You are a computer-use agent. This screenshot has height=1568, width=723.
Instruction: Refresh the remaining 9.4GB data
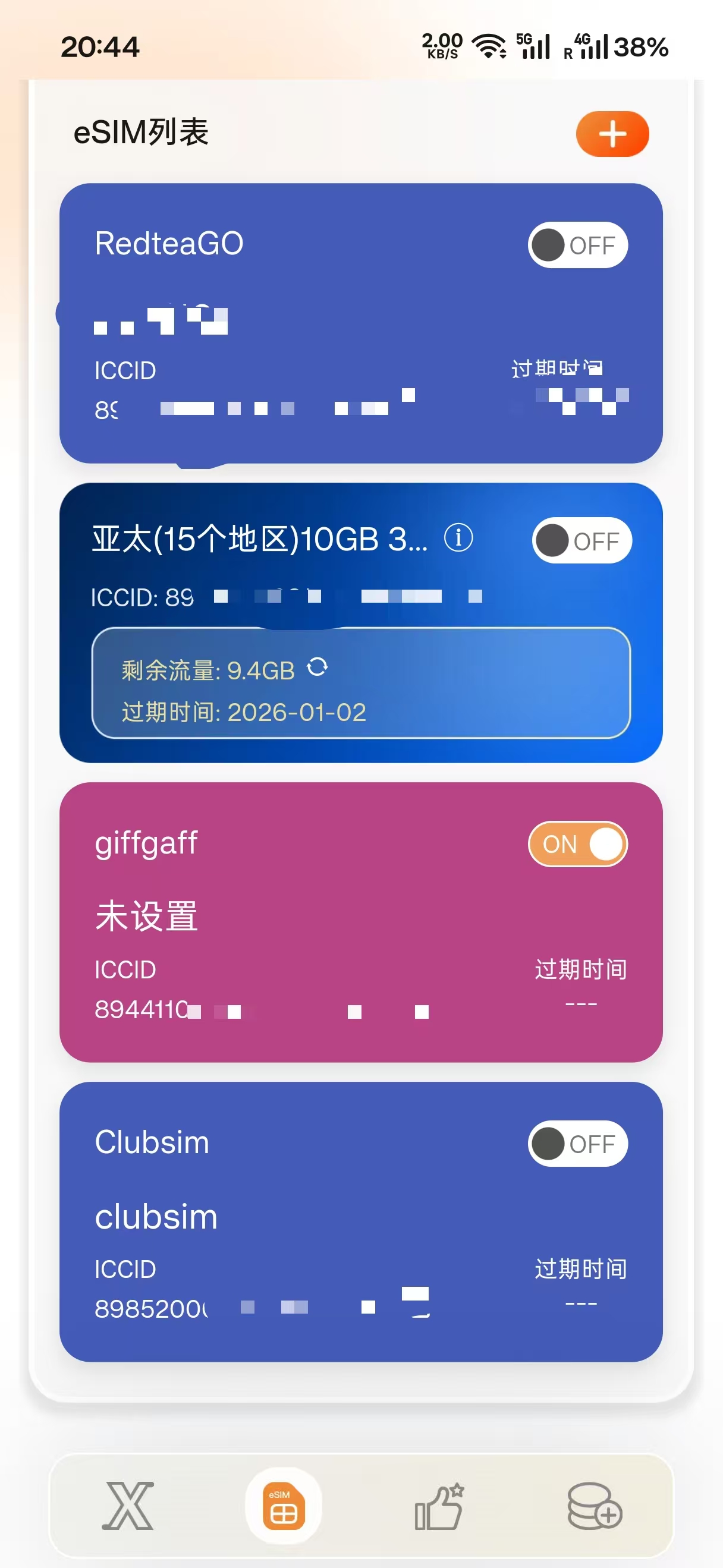[318, 667]
